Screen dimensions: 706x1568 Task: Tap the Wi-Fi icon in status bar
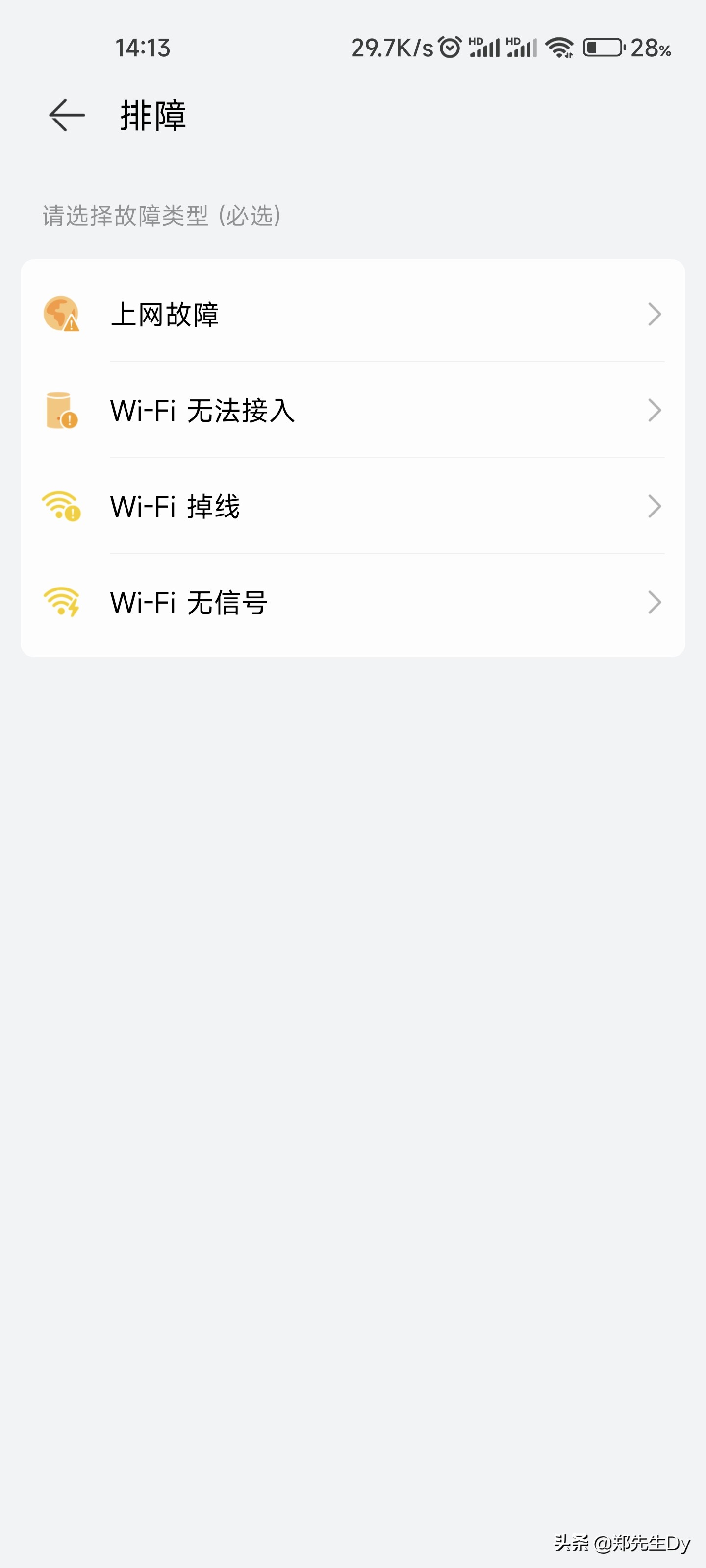(560, 48)
